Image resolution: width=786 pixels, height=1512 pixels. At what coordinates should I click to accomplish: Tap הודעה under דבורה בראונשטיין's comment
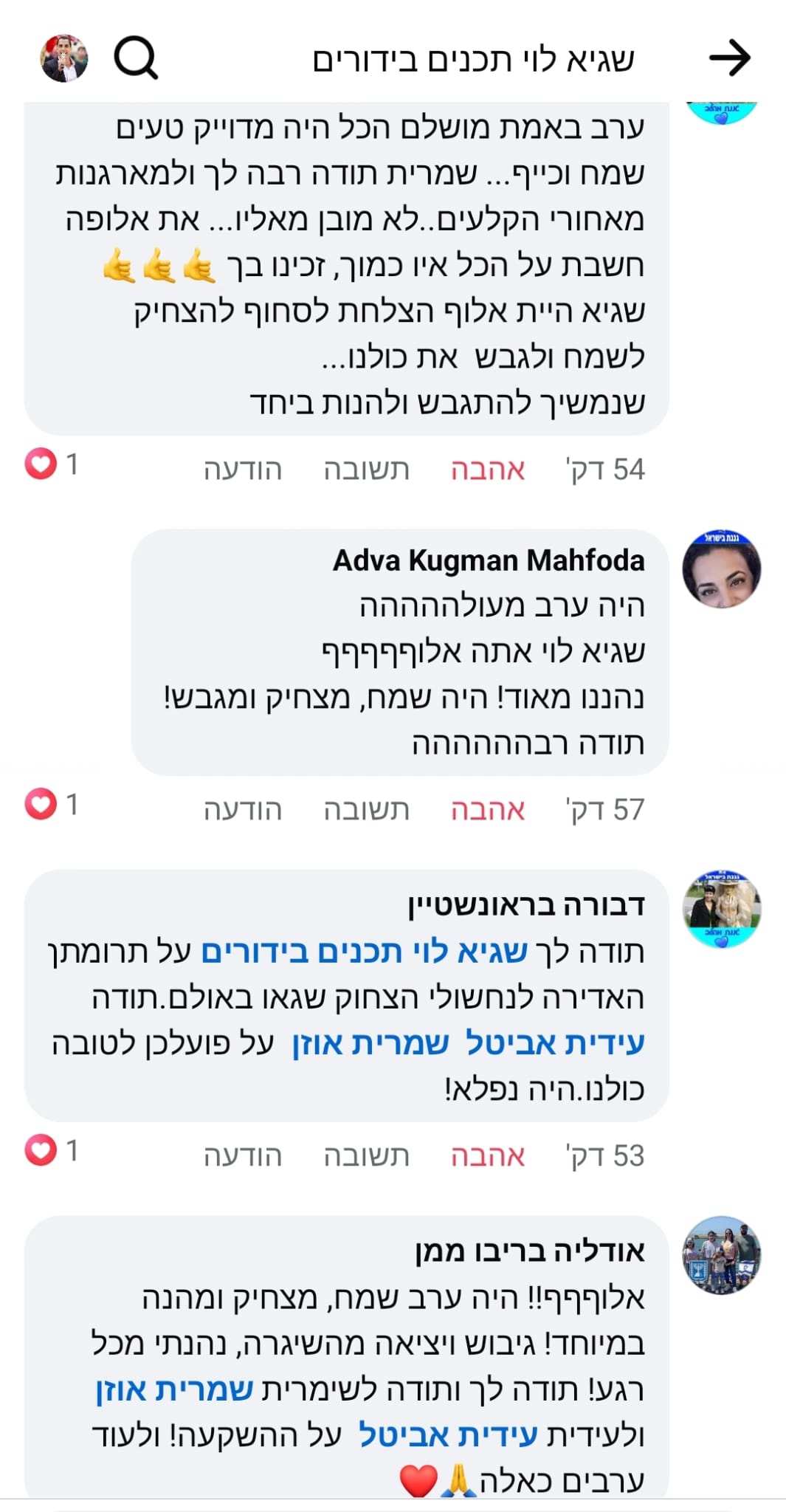(x=243, y=1156)
